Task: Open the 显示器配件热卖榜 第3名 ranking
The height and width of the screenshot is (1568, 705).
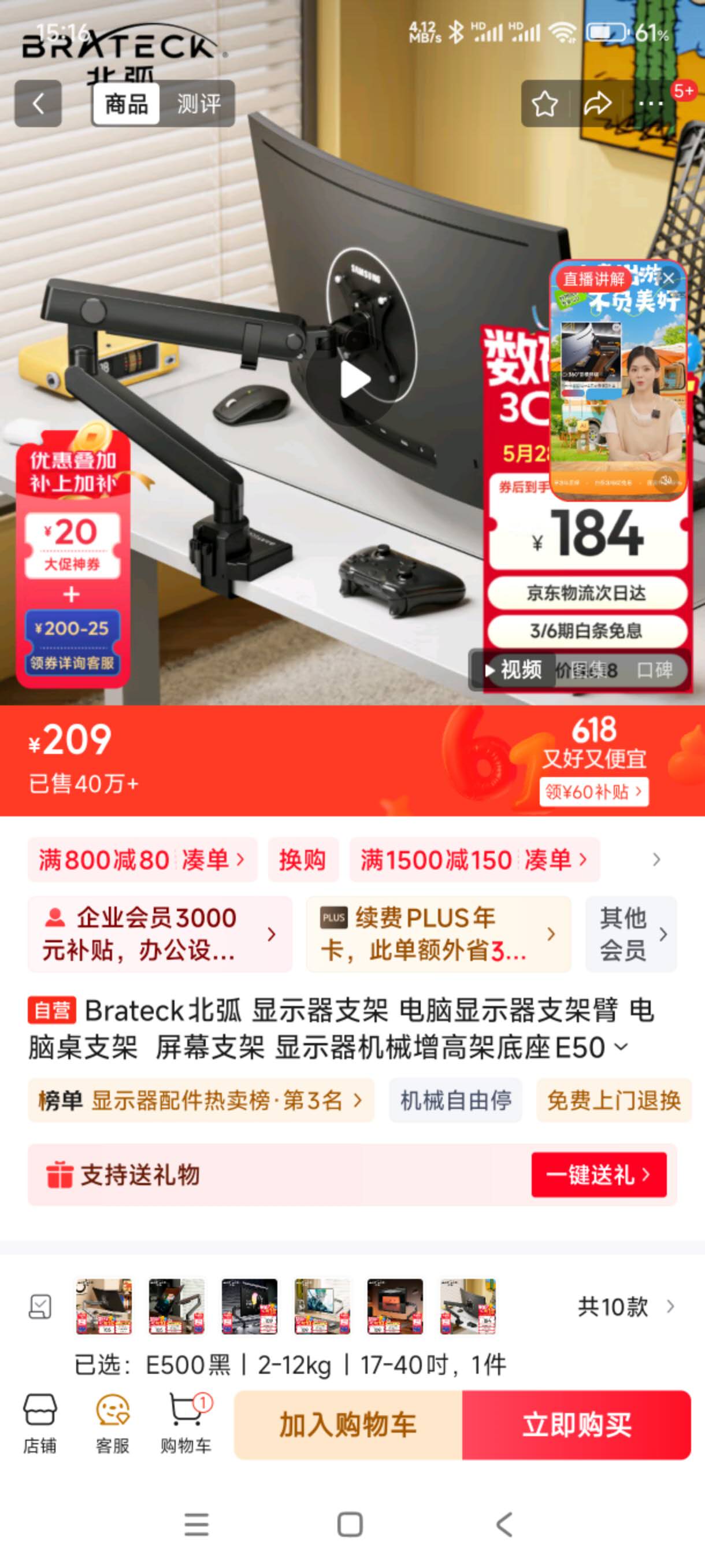Action: [201, 1100]
